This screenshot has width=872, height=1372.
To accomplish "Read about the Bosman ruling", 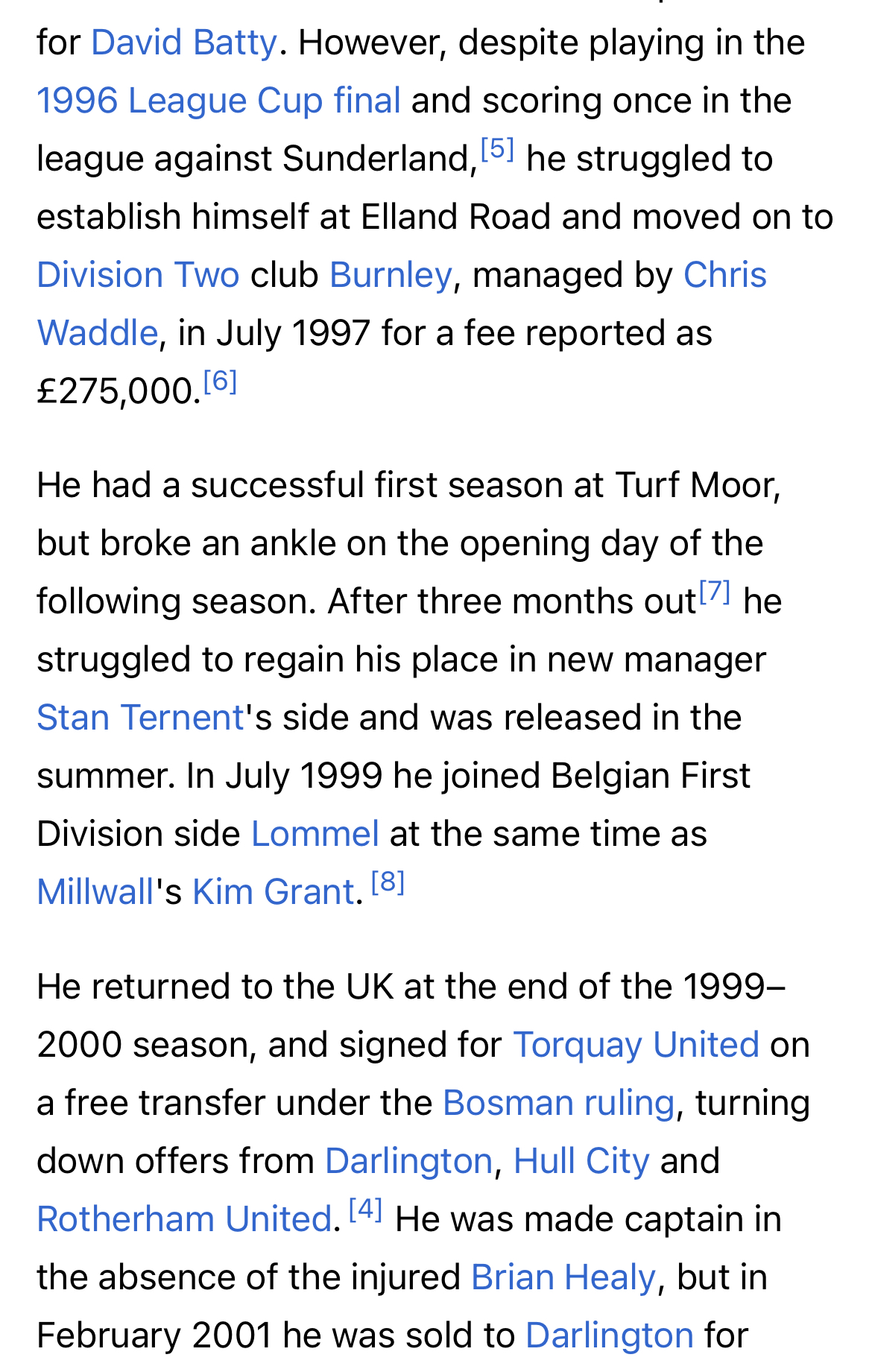I will (558, 1103).
